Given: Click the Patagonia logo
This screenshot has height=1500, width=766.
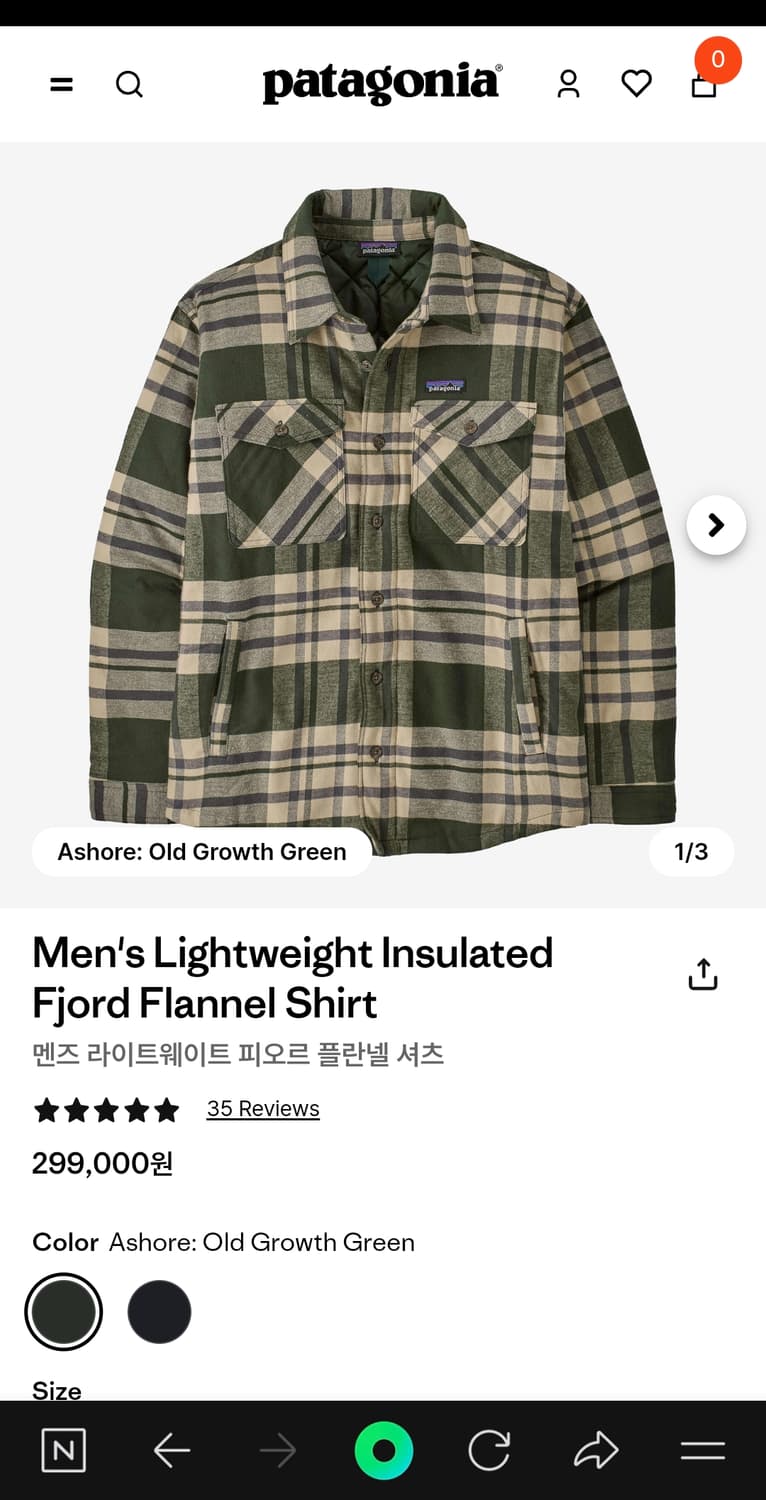Looking at the screenshot, I should (382, 82).
